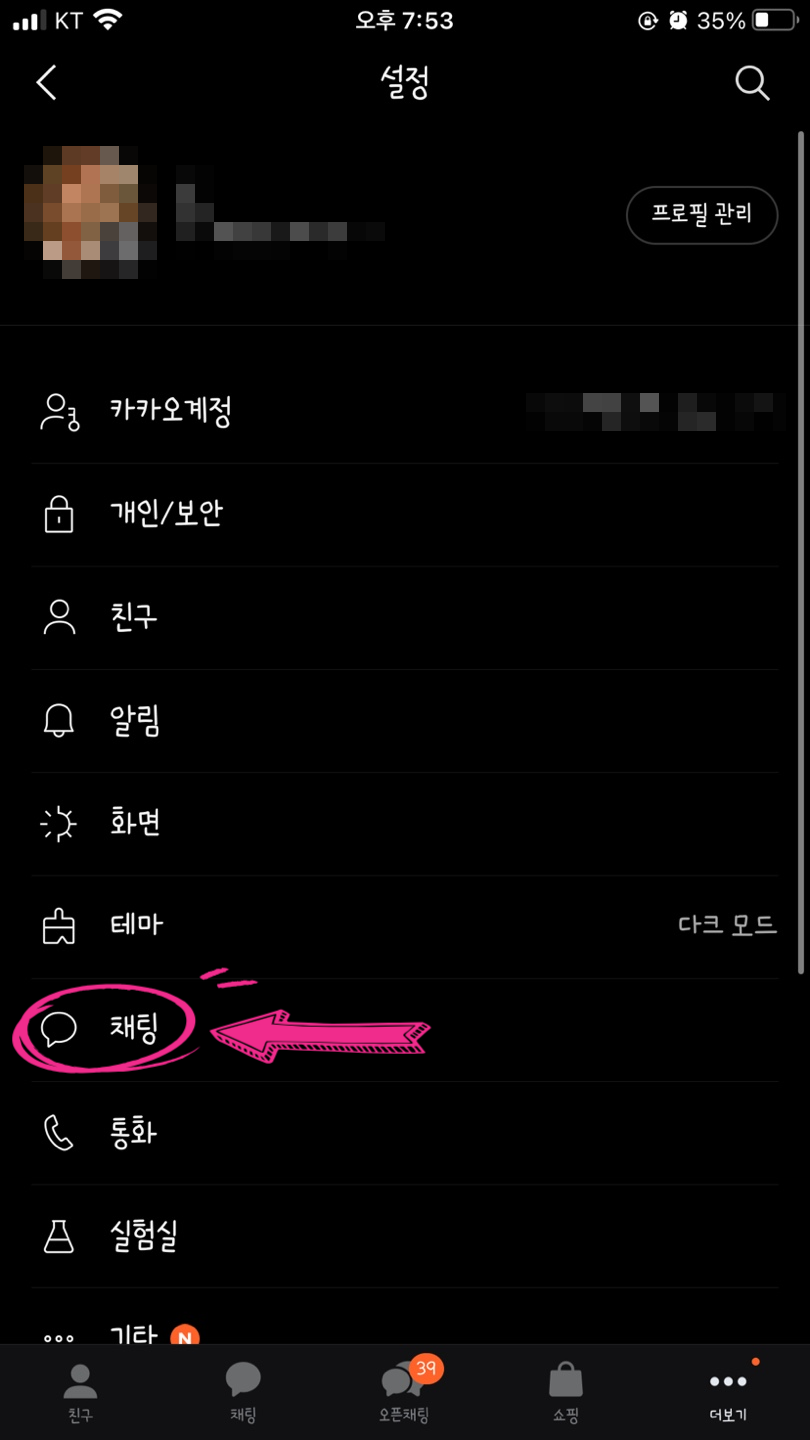Go back using the top-left arrow
This screenshot has height=1440, width=810.
click(47, 82)
